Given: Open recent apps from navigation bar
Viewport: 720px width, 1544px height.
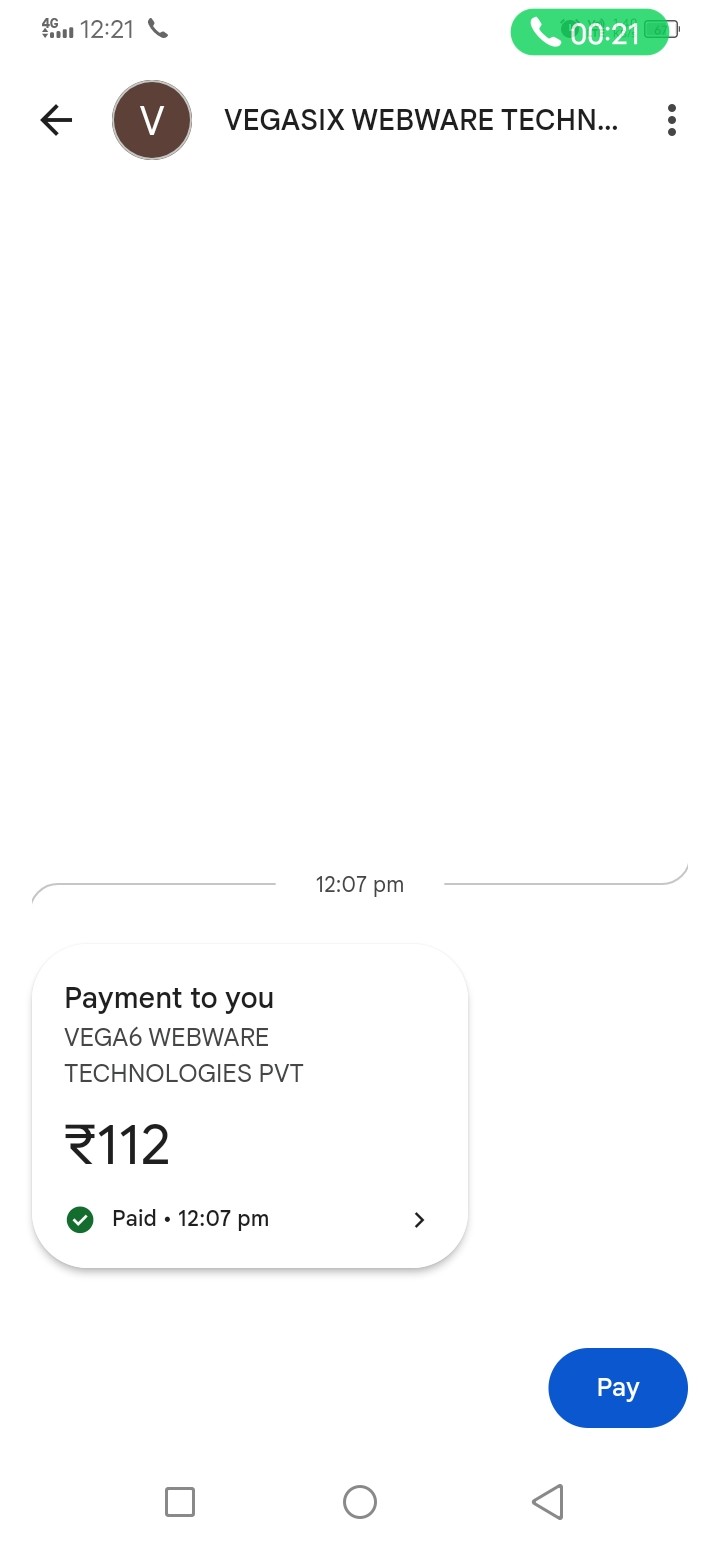Looking at the screenshot, I should [x=180, y=1501].
